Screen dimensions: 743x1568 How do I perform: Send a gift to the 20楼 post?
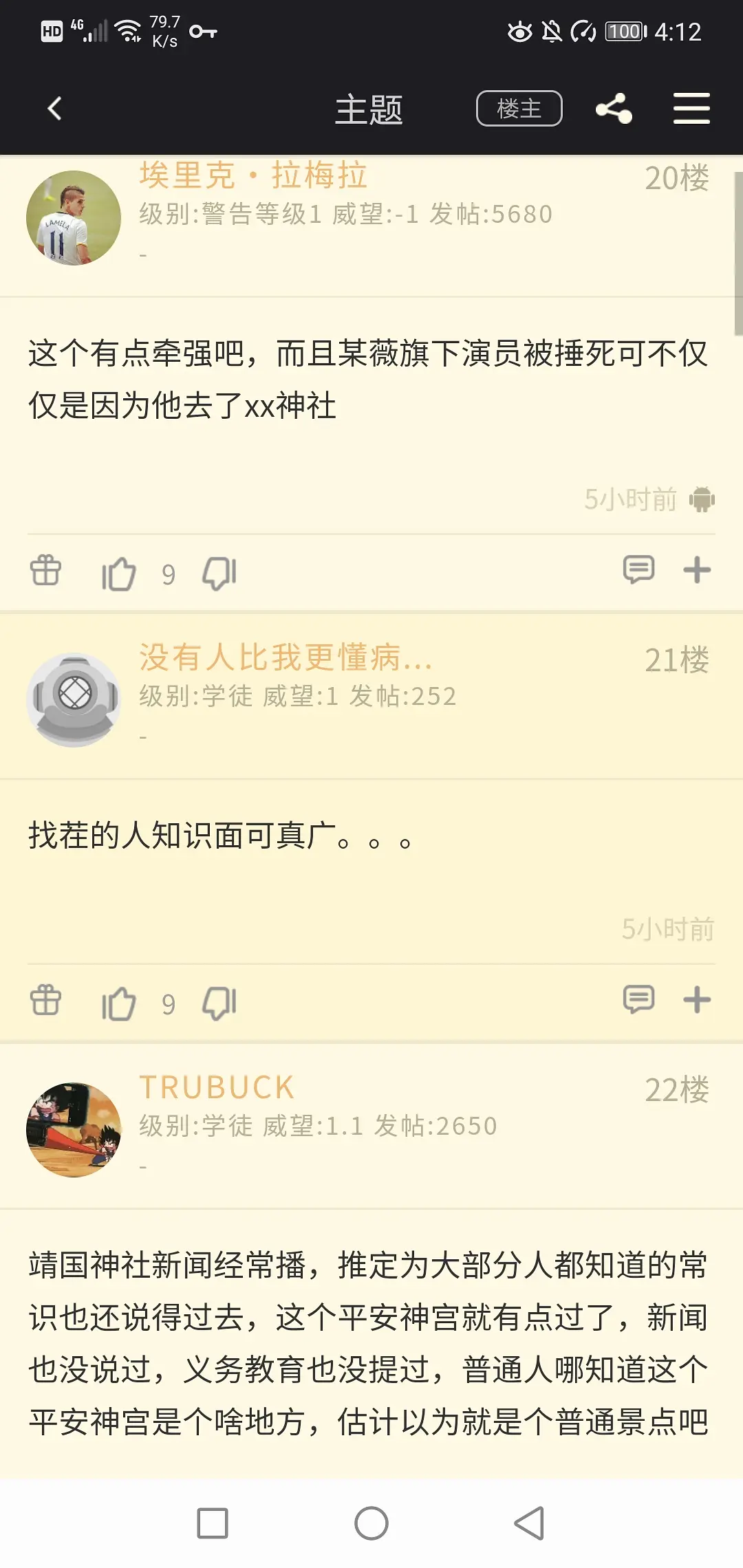46,570
